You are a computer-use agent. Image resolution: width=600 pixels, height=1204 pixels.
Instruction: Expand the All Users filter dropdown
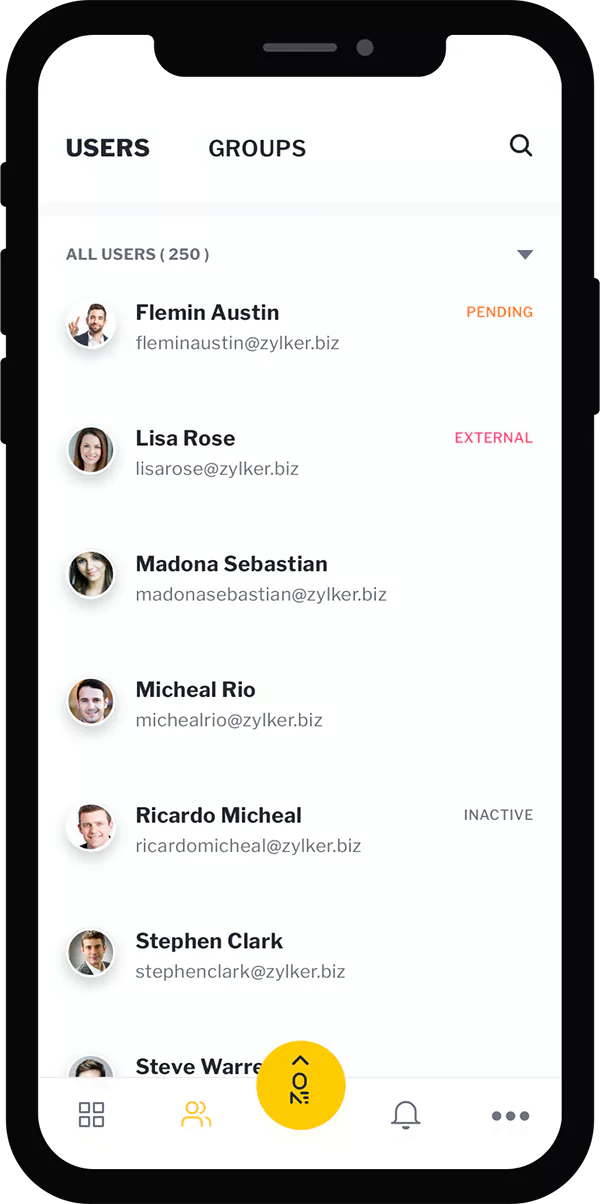[525, 254]
